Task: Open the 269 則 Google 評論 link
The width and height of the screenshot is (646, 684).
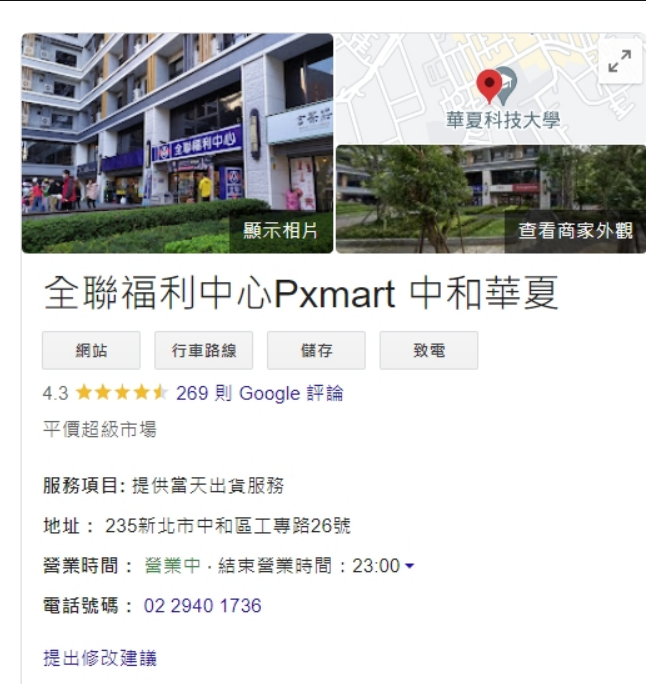Action: (x=259, y=393)
